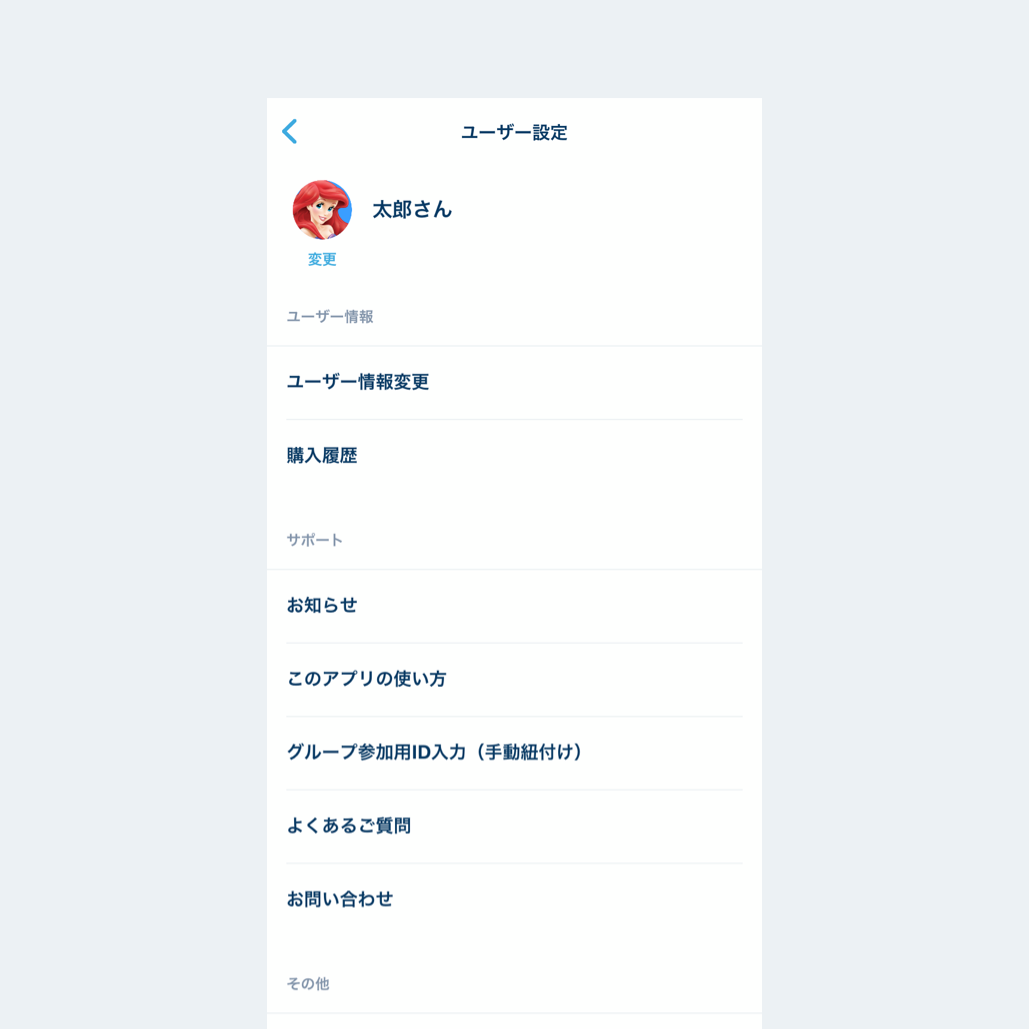The height and width of the screenshot is (1029, 1029).
Task: Tap 変更 to change the profile picture
Action: point(322,260)
